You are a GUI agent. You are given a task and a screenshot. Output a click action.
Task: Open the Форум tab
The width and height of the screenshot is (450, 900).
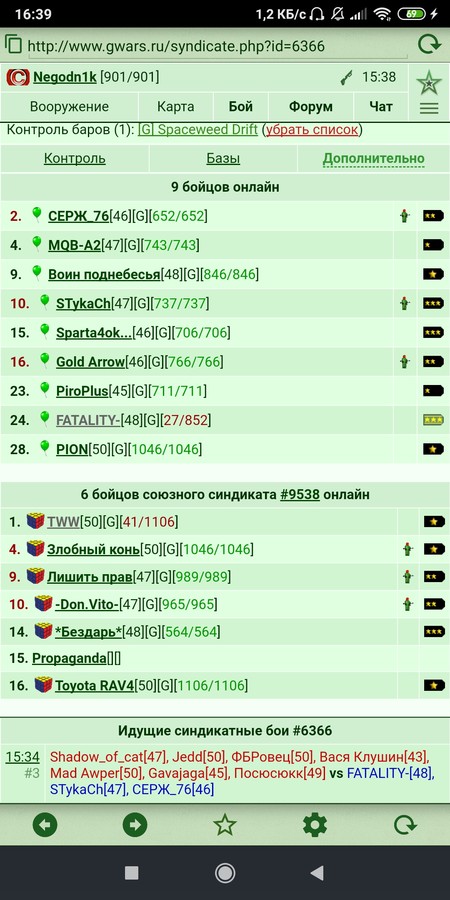click(311, 107)
